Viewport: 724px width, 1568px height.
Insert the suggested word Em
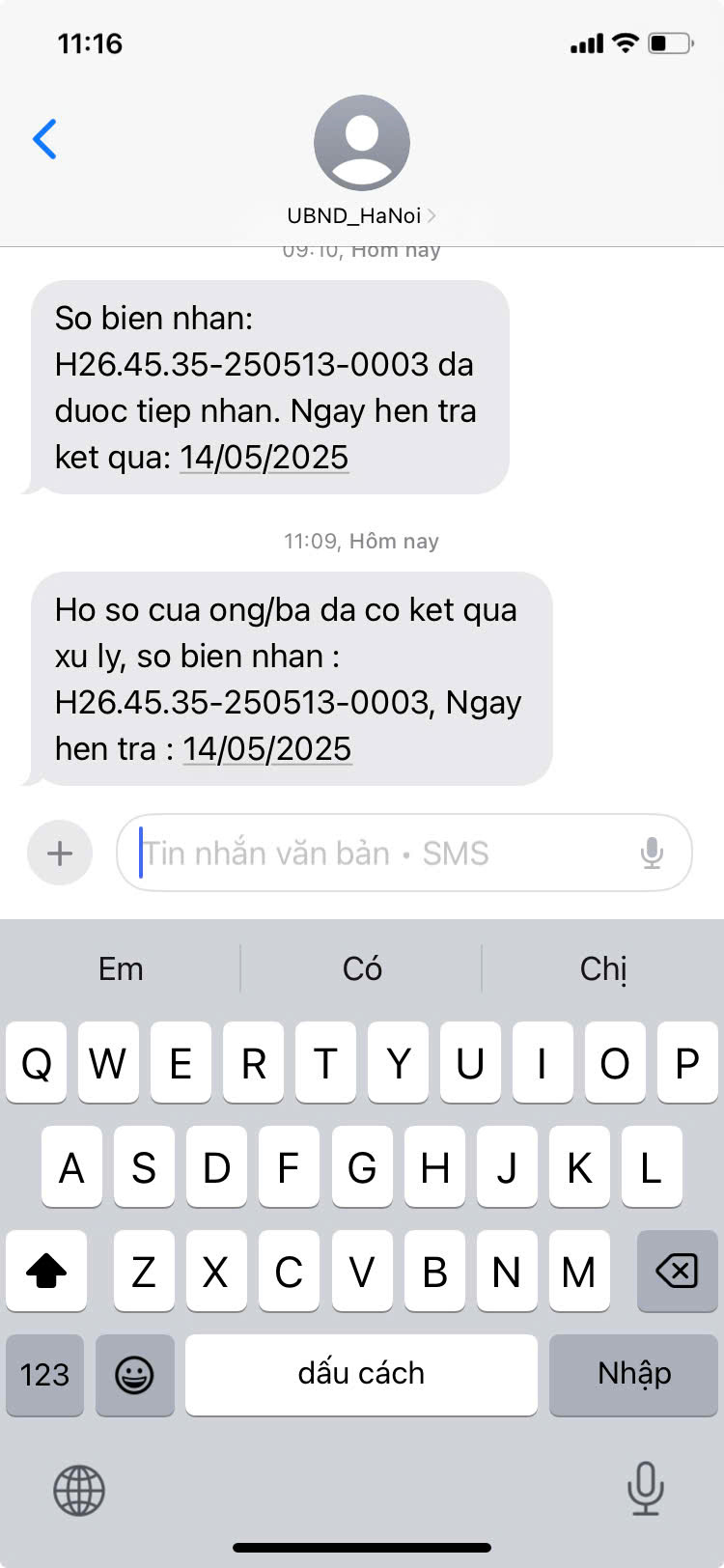click(121, 968)
